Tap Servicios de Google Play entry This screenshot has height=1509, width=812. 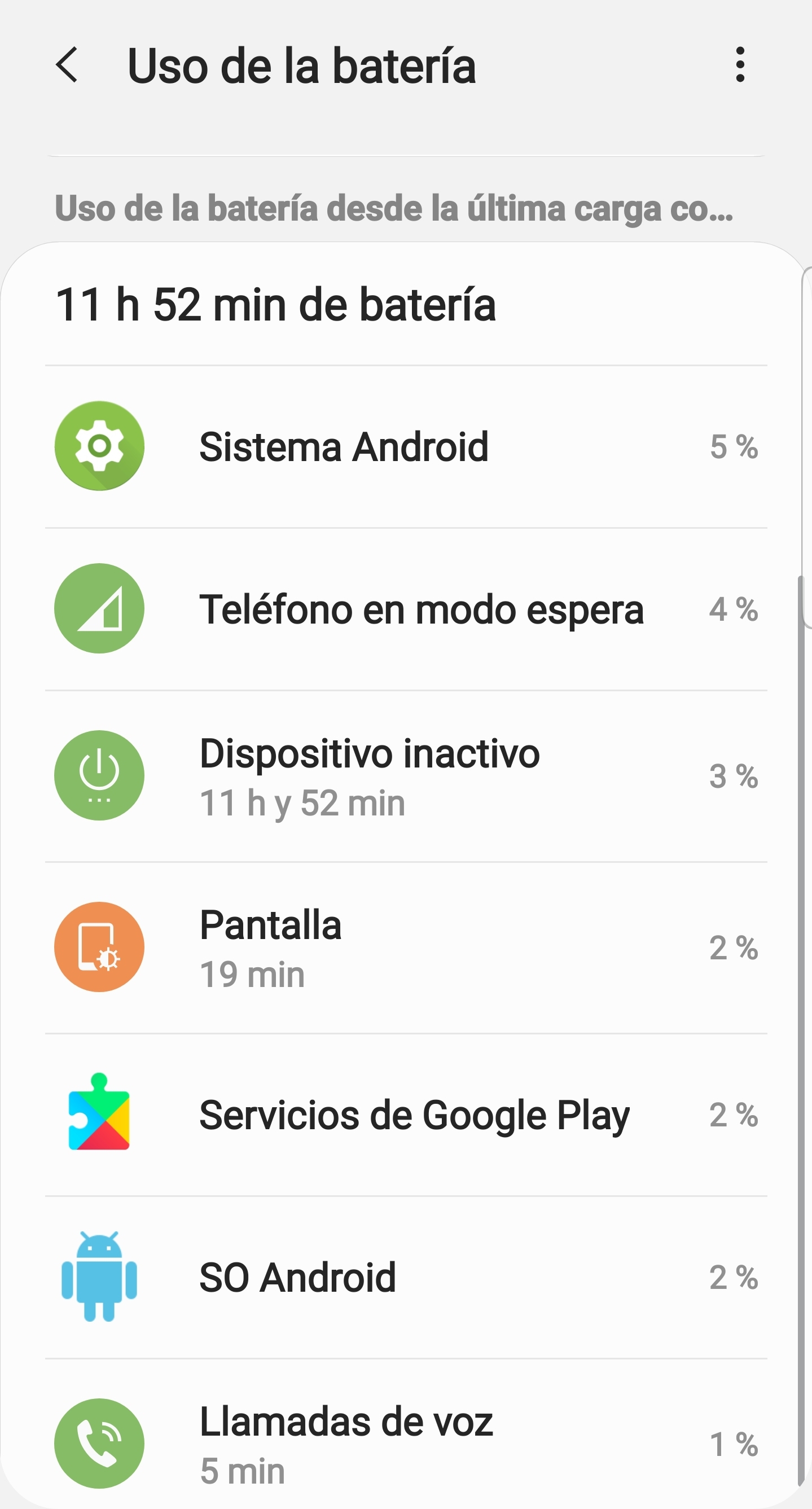405,1114
